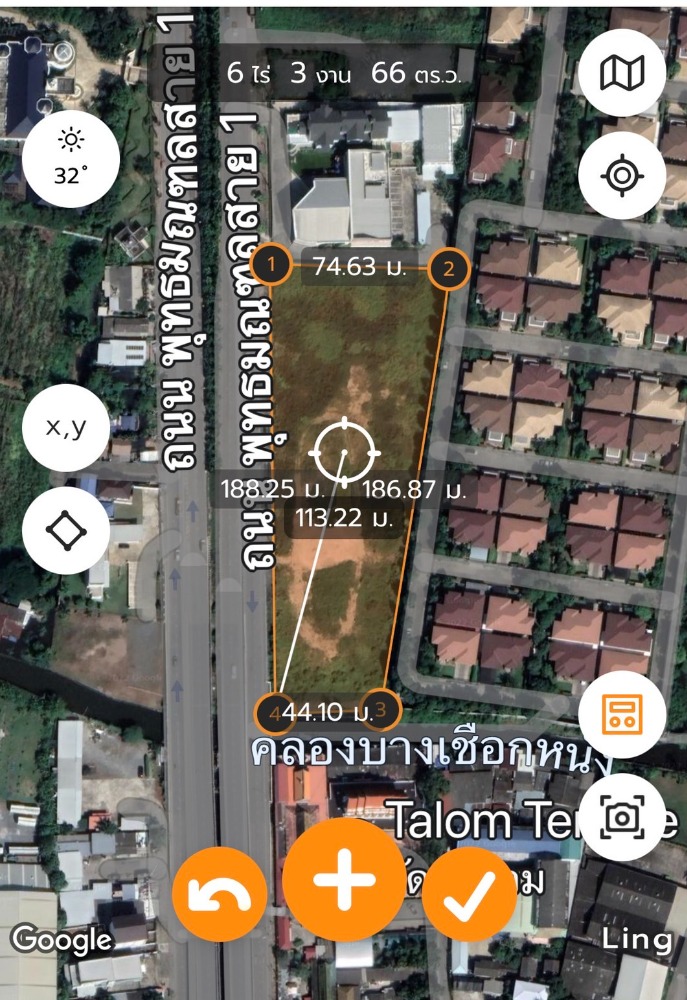This screenshot has width=687, height=1000.
Task: Confirm the measurement with the checkmark
Action: [x=469, y=893]
